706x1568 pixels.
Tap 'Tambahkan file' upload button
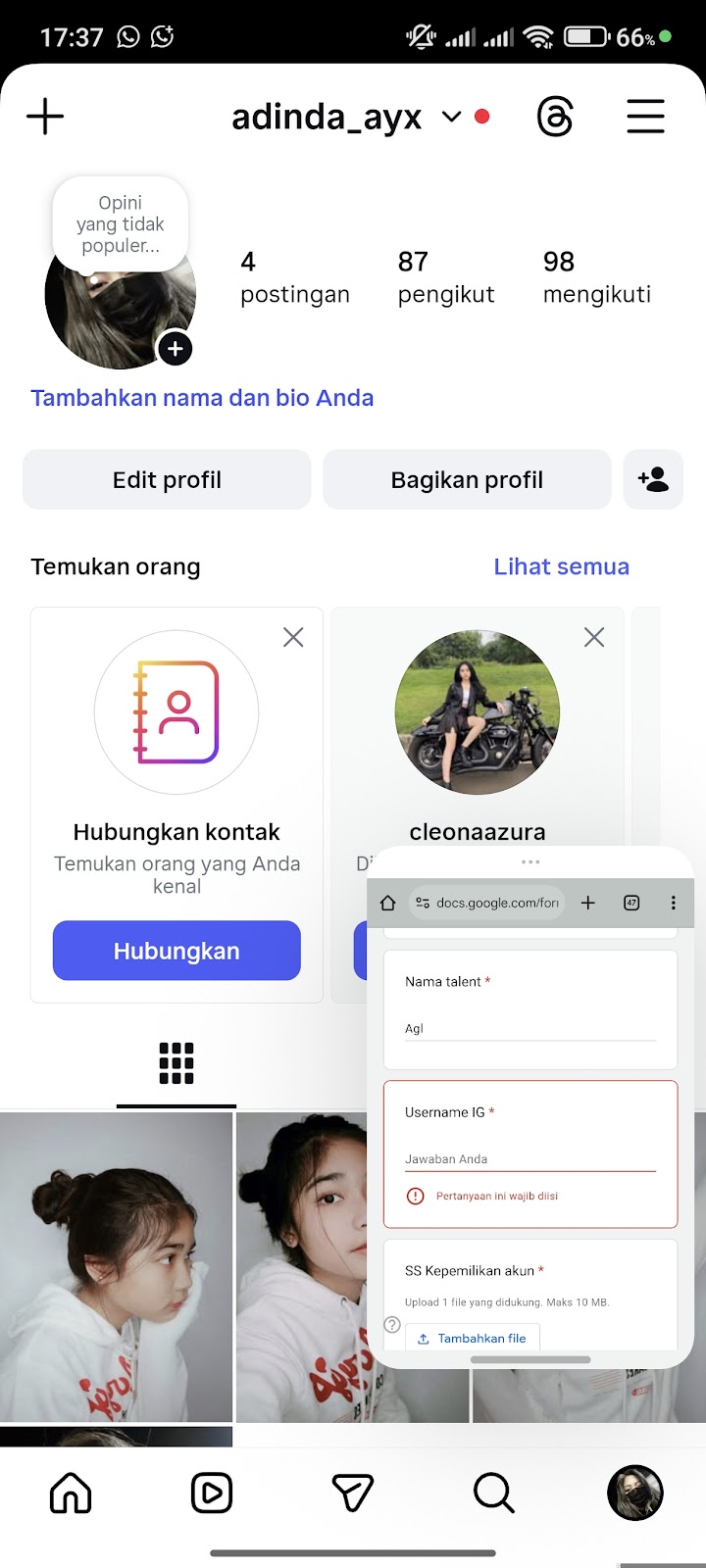pos(473,1338)
